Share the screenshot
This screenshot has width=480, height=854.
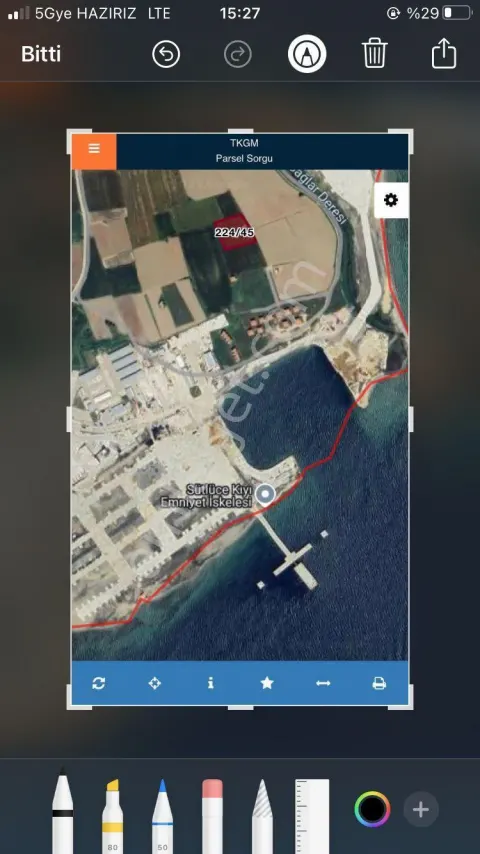click(x=444, y=53)
